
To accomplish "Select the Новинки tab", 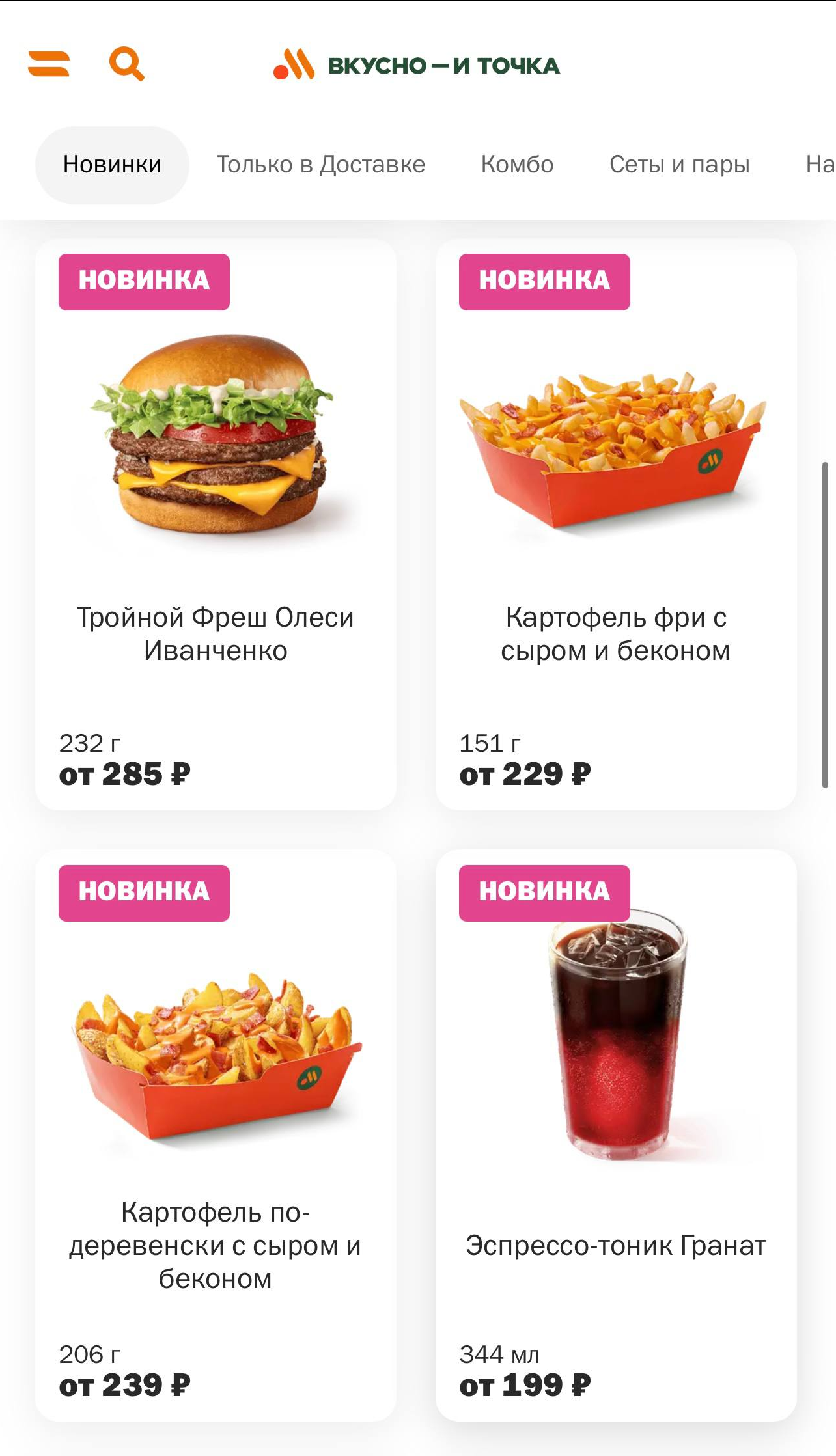I will tap(112, 165).
